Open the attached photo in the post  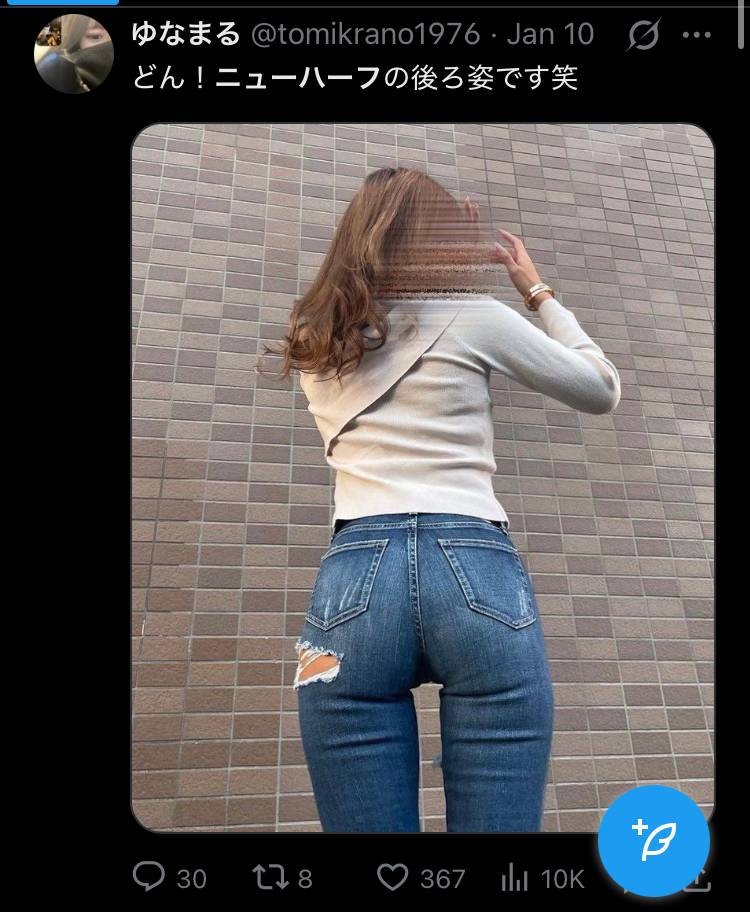(x=423, y=477)
